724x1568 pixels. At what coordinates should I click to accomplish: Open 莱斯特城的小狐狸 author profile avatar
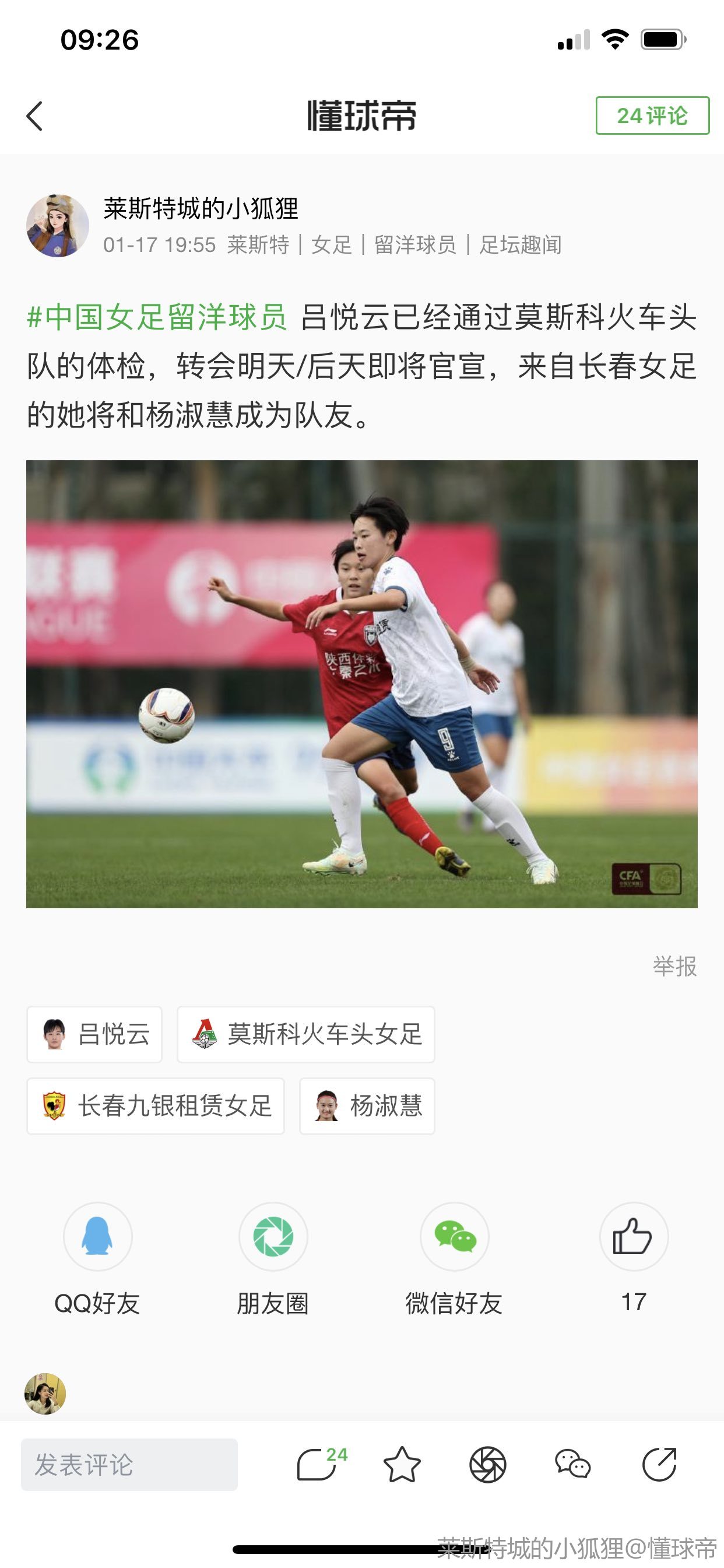[x=58, y=226]
